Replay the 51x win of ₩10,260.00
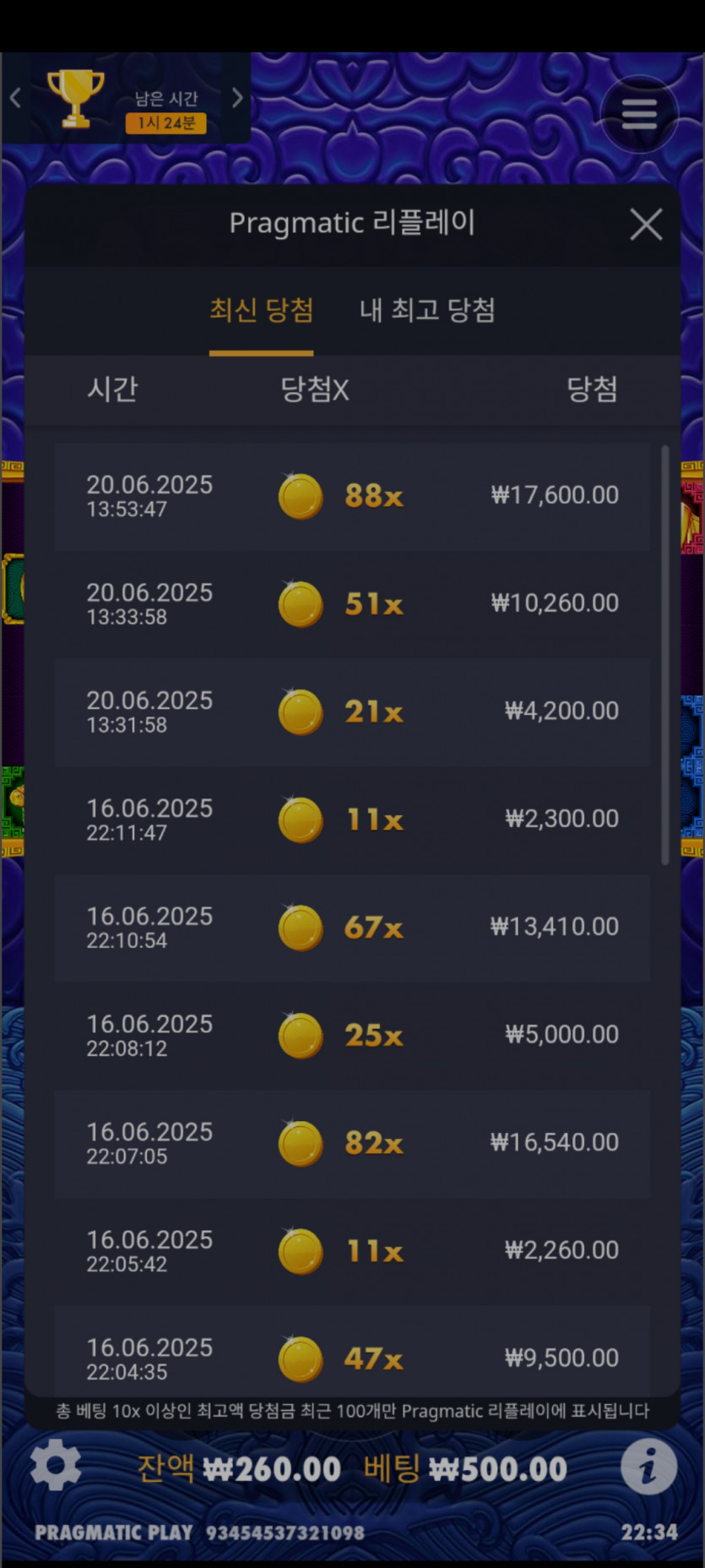 352,604
